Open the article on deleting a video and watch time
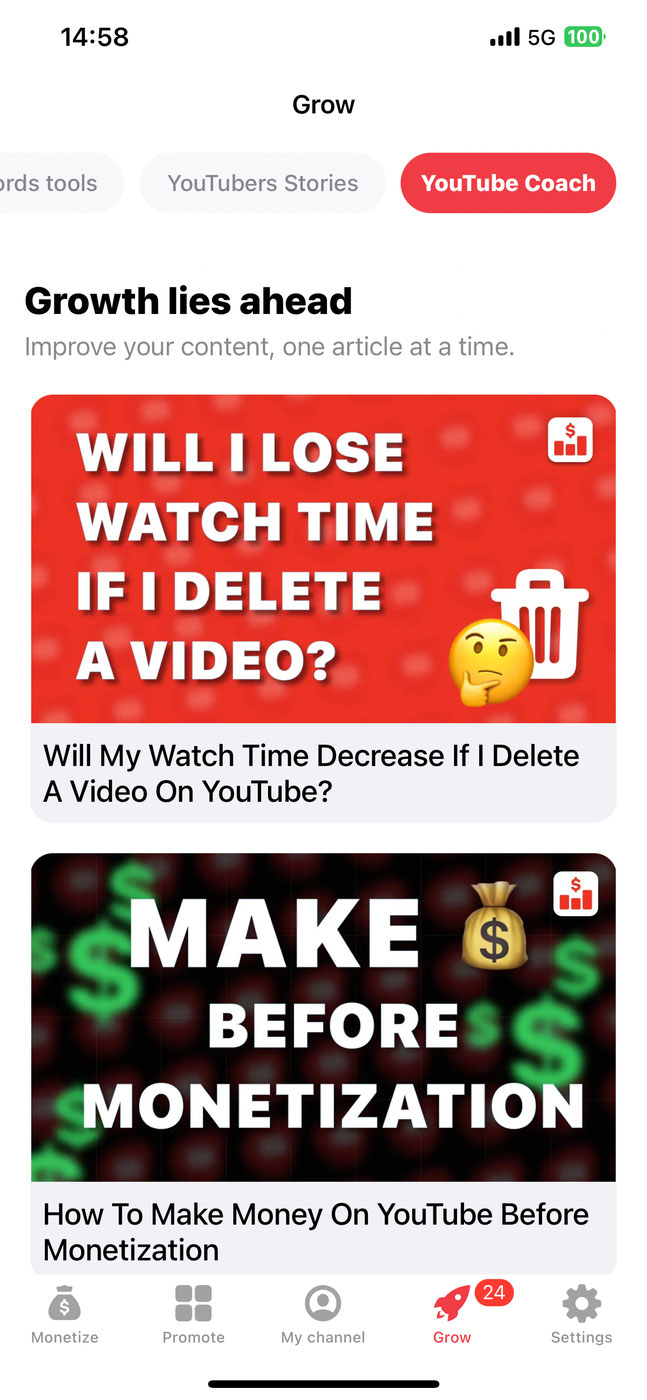 click(x=323, y=606)
